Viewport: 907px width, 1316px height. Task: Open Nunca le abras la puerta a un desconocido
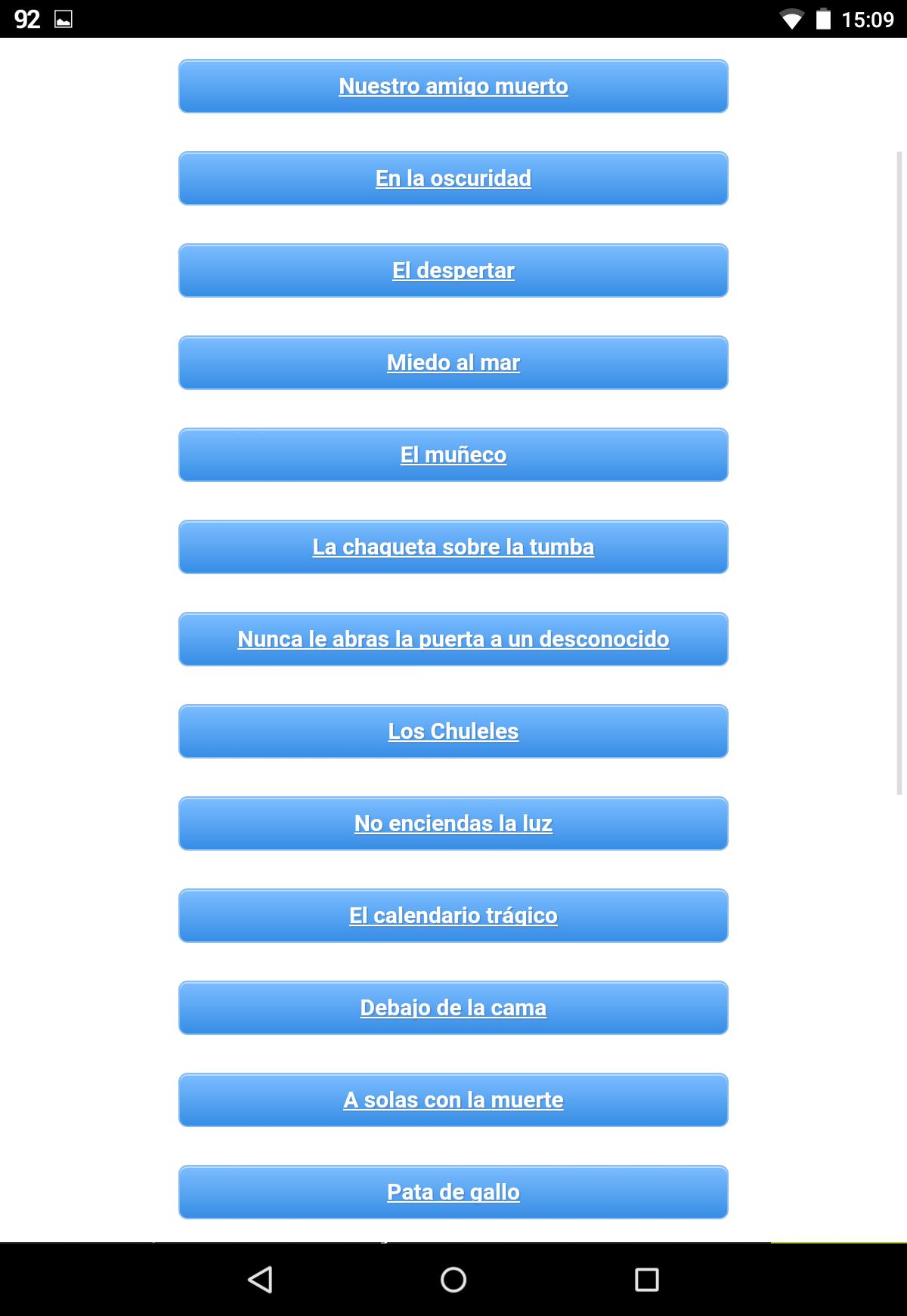tap(453, 639)
